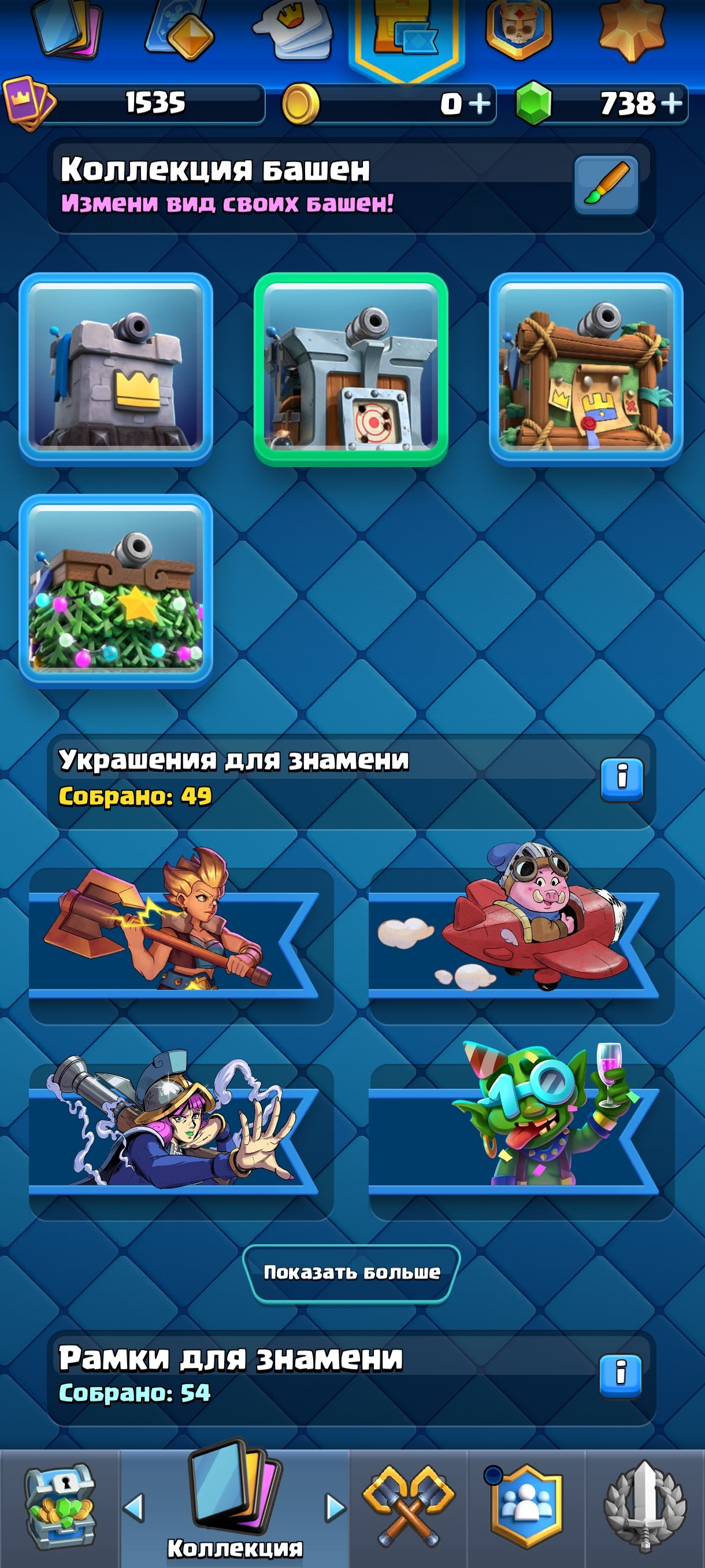Switch to the skull badge top tab
Viewport: 705px width, 1568px height.
point(519,29)
